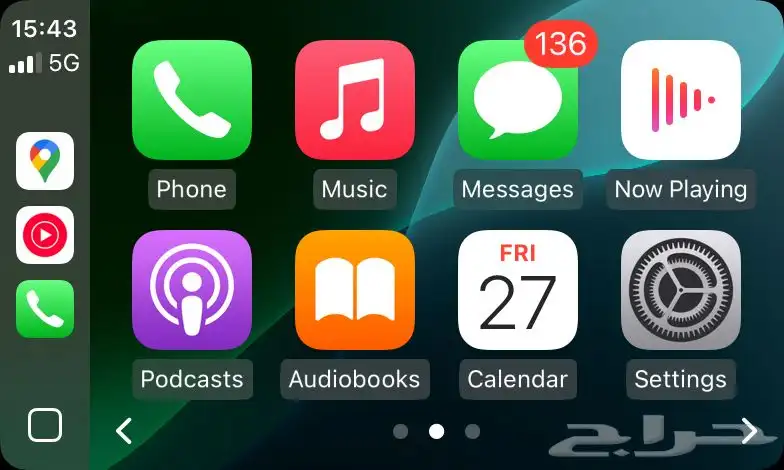Launch the Music app
Viewport: 784px width, 470px height.
(354, 100)
